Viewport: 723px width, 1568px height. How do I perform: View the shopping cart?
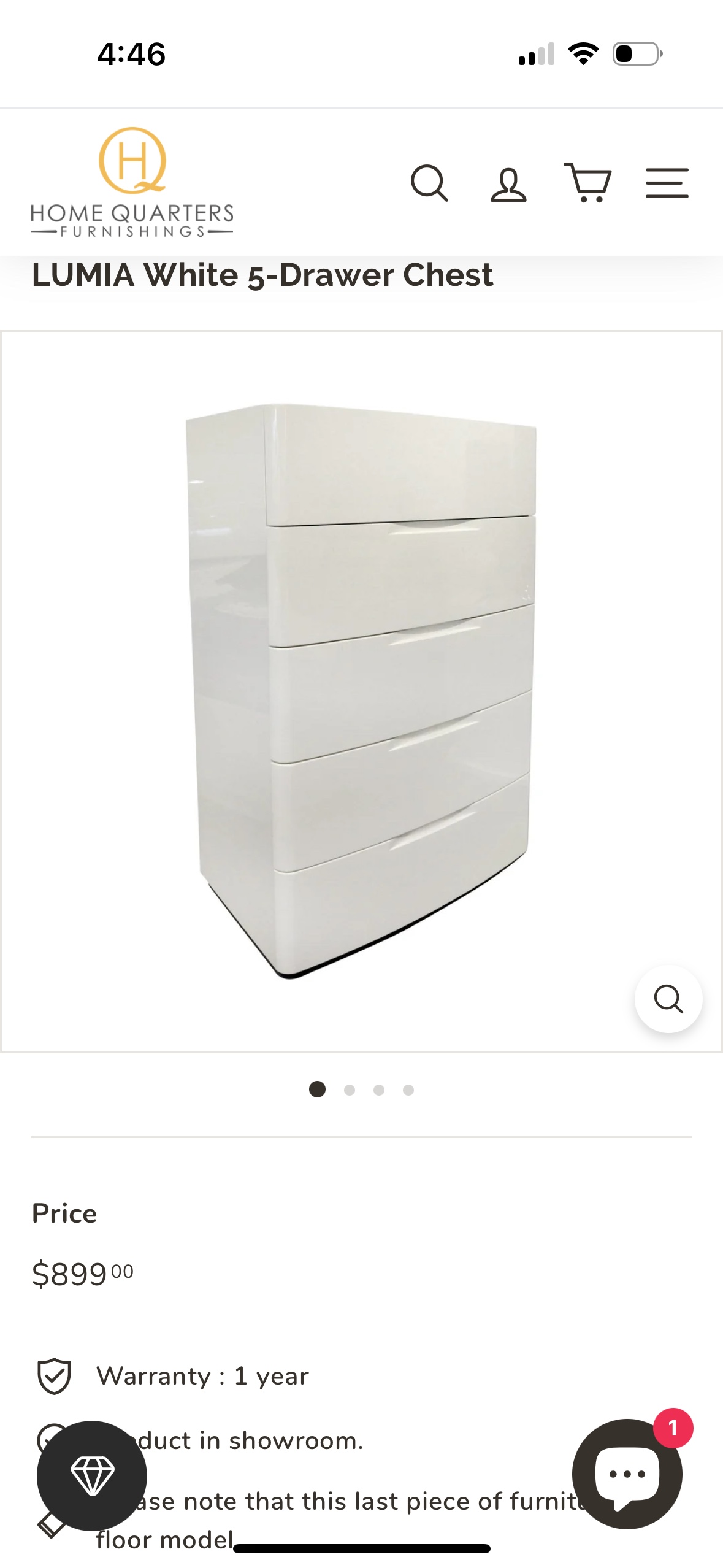pyautogui.click(x=587, y=182)
